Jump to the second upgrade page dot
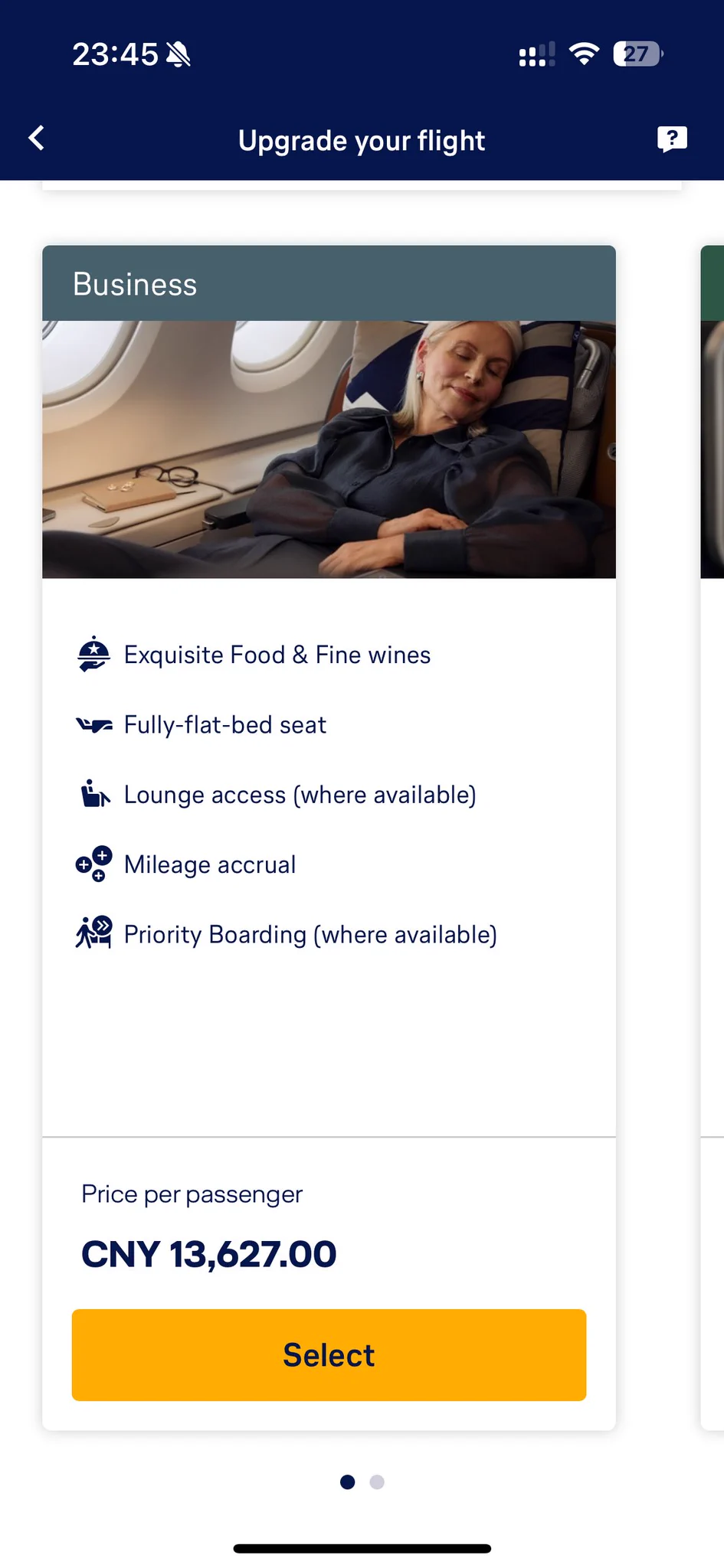 (x=377, y=1482)
